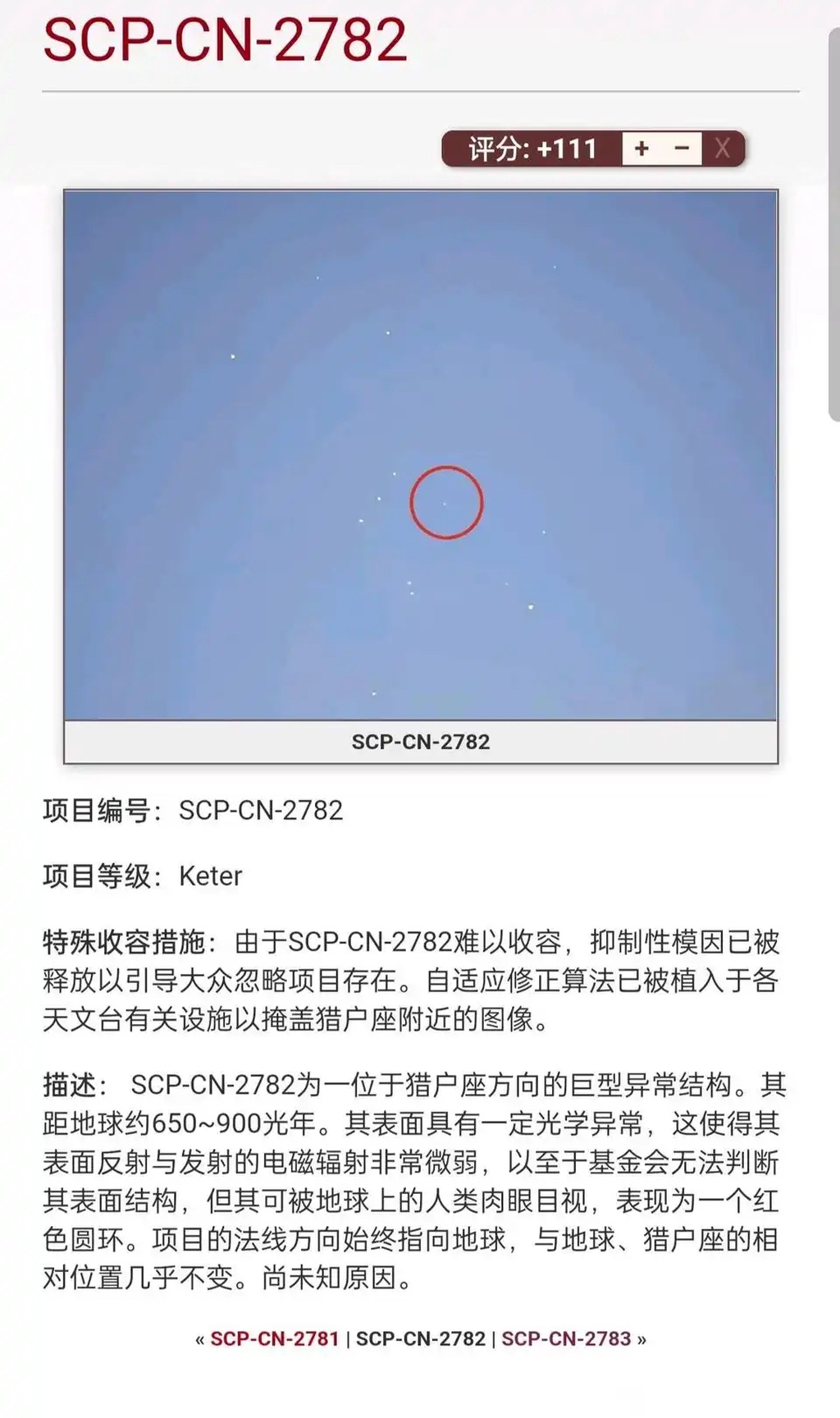The height and width of the screenshot is (1418, 840).
Task: Go to next entry SCP-CN-2783
Action: (566, 1338)
